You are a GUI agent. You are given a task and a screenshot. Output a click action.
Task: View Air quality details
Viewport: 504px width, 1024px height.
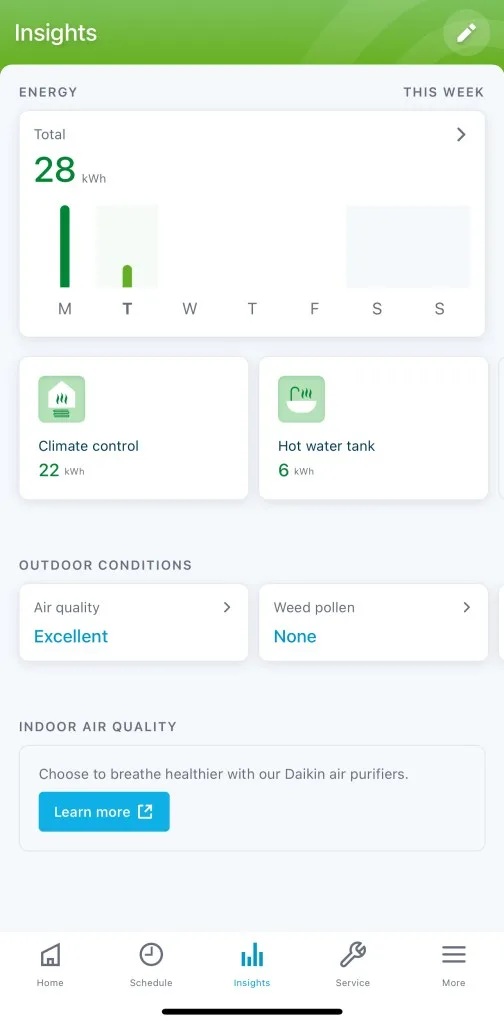[134, 622]
